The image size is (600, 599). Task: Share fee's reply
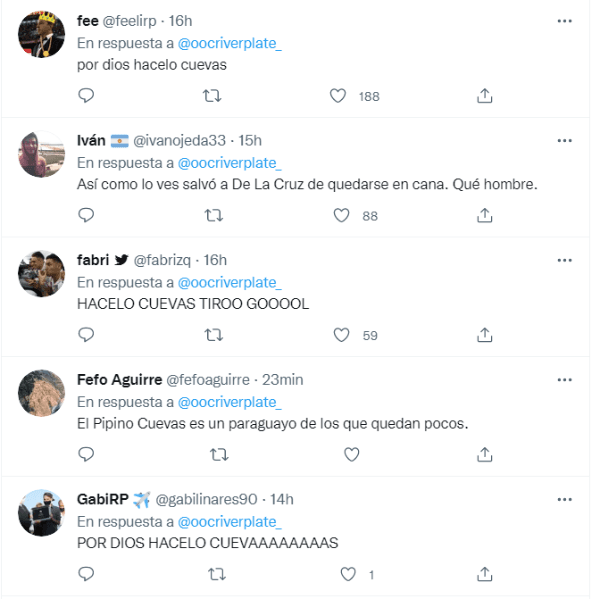(484, 96)
